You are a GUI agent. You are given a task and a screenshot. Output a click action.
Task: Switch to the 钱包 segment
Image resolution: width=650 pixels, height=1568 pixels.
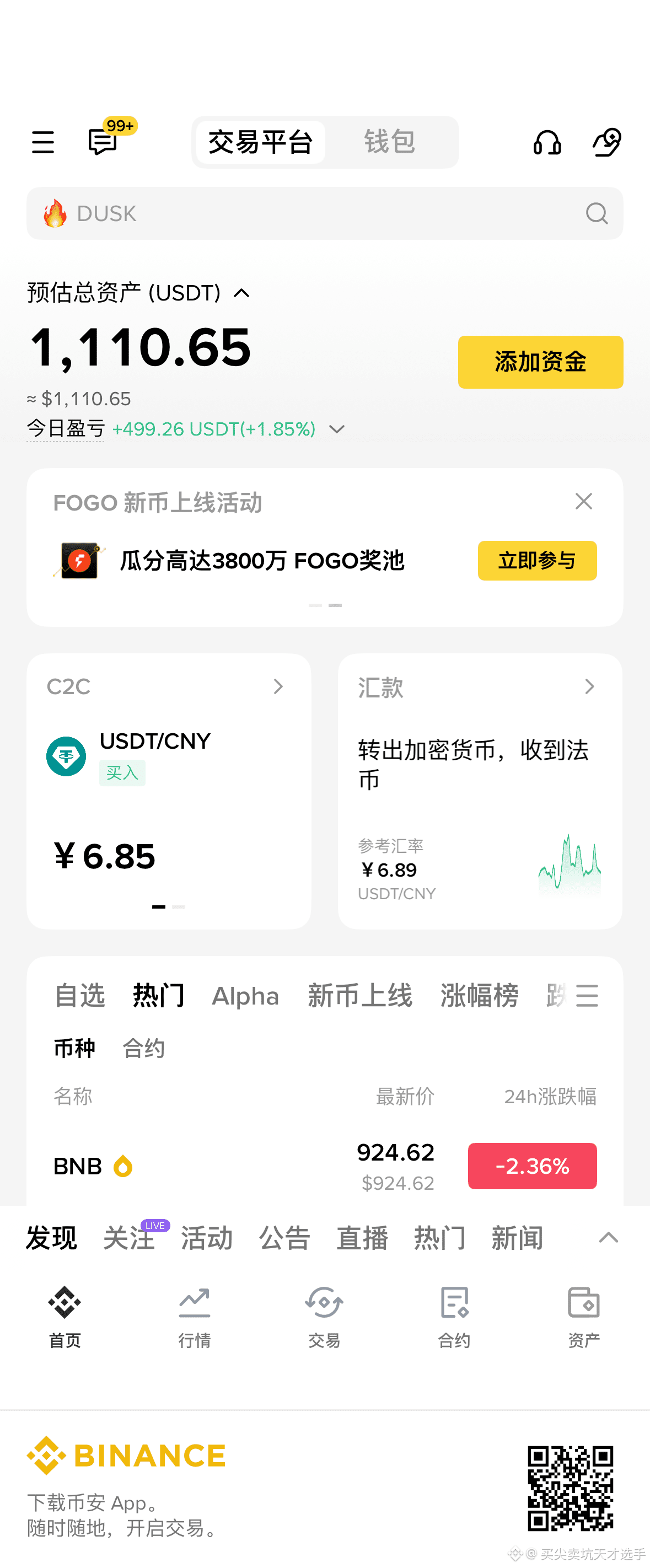tap(390, 142)
